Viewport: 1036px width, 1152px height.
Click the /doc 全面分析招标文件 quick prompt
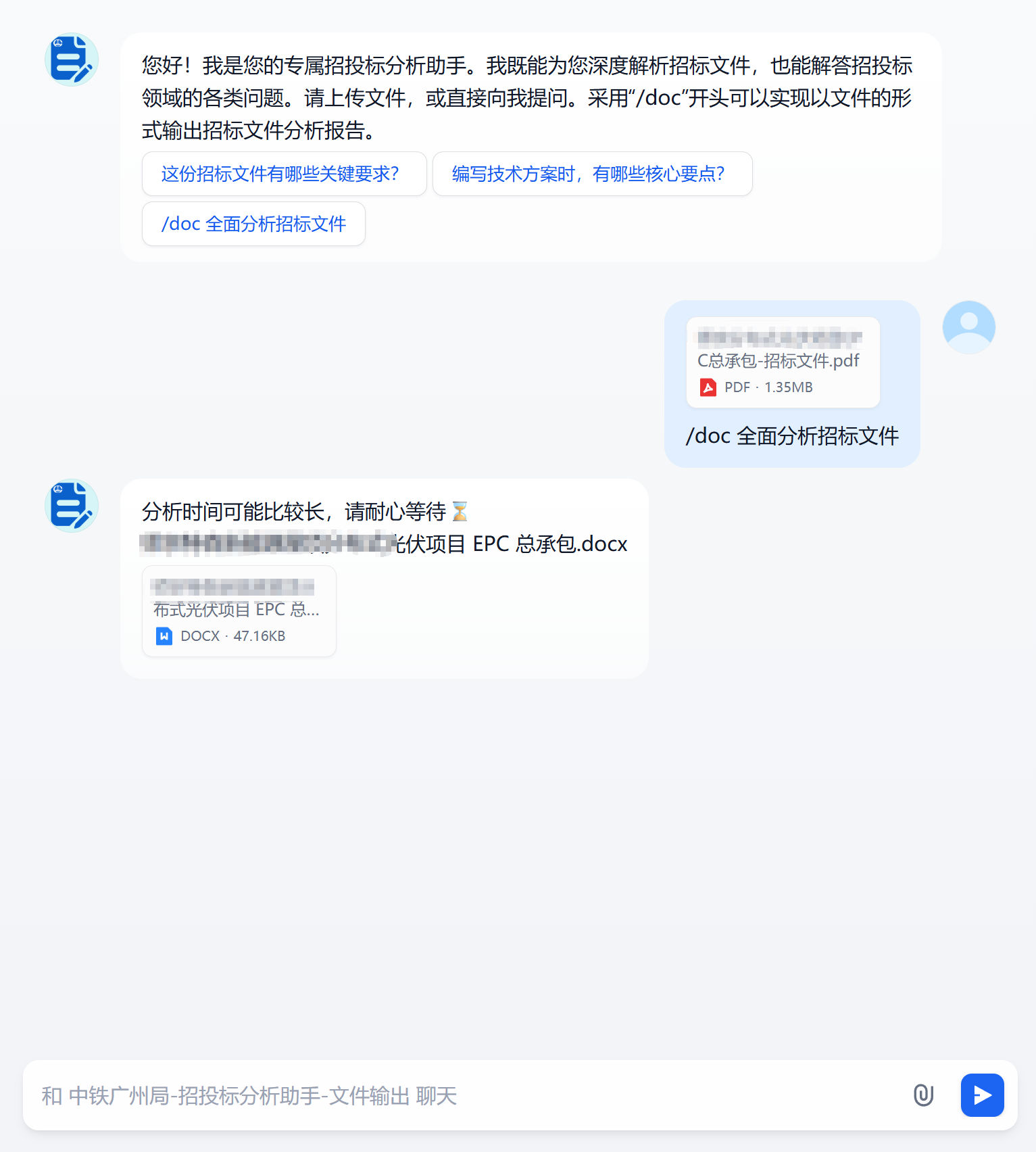coord(253,224)
